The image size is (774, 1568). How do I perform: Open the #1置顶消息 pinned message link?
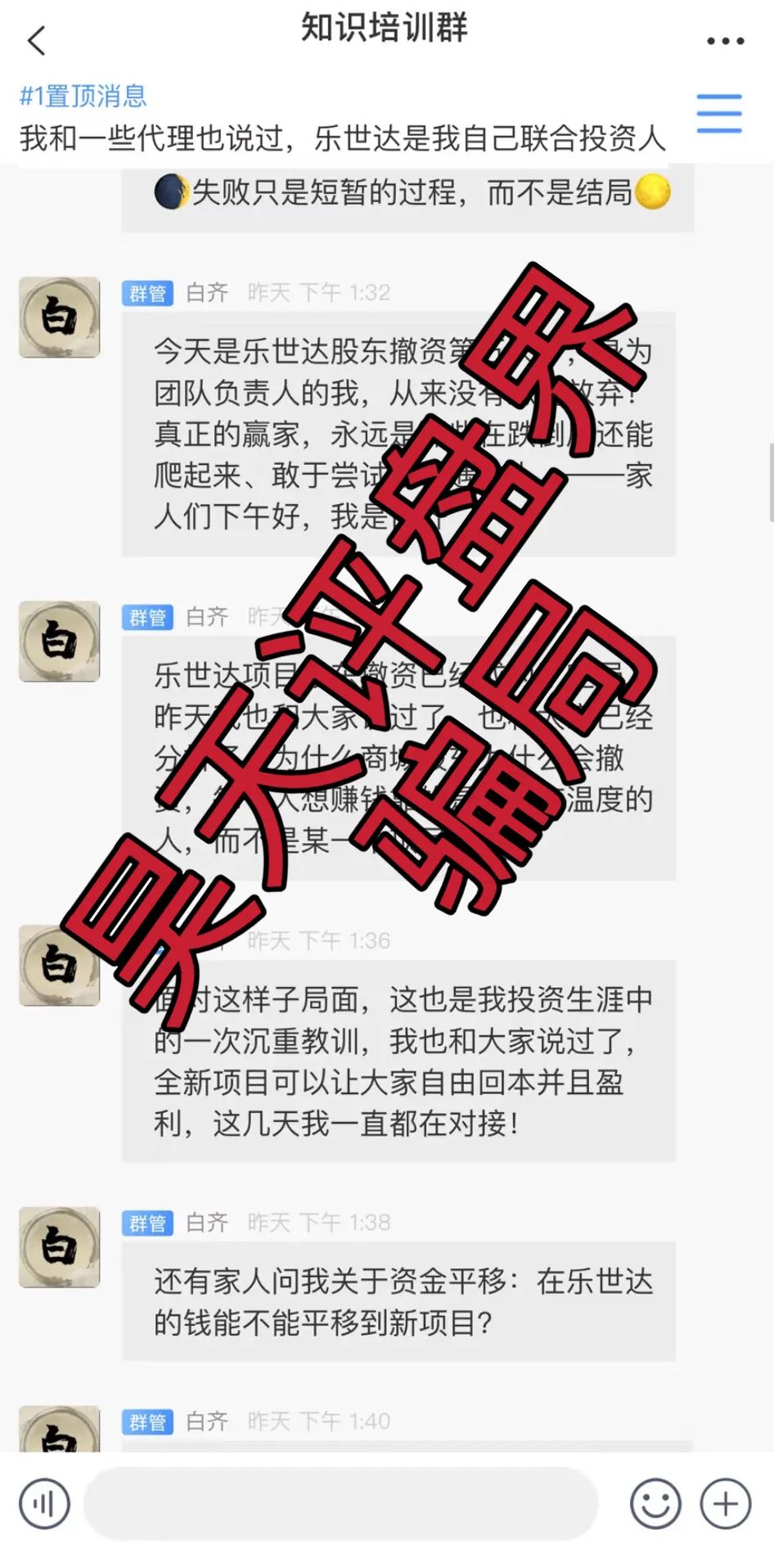click(x=83, y=97)
